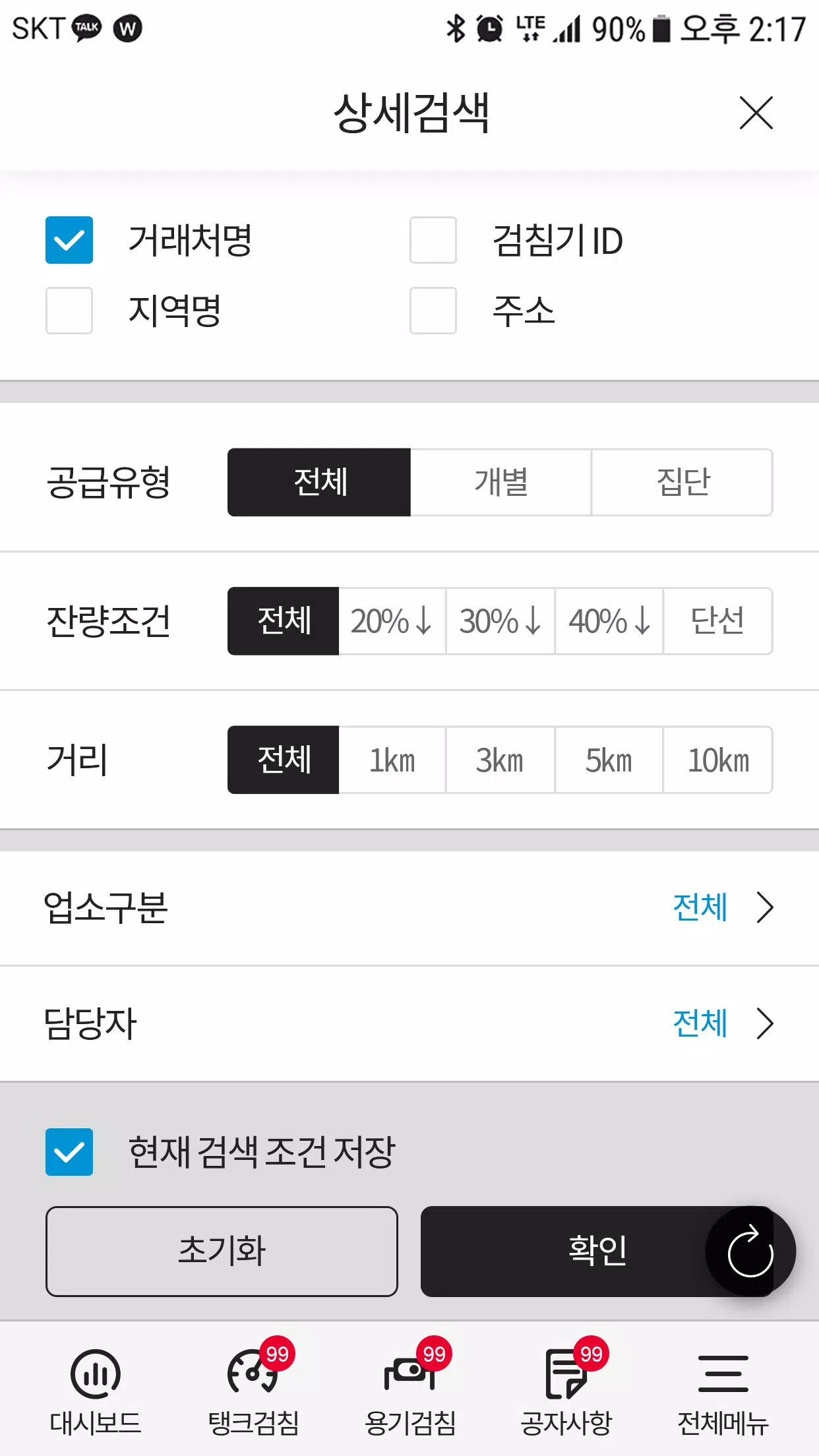The width and height of the screenshot is (819, 1456).
Task: Check the 검침기 ID checkbox
Action: coord(433,240)
